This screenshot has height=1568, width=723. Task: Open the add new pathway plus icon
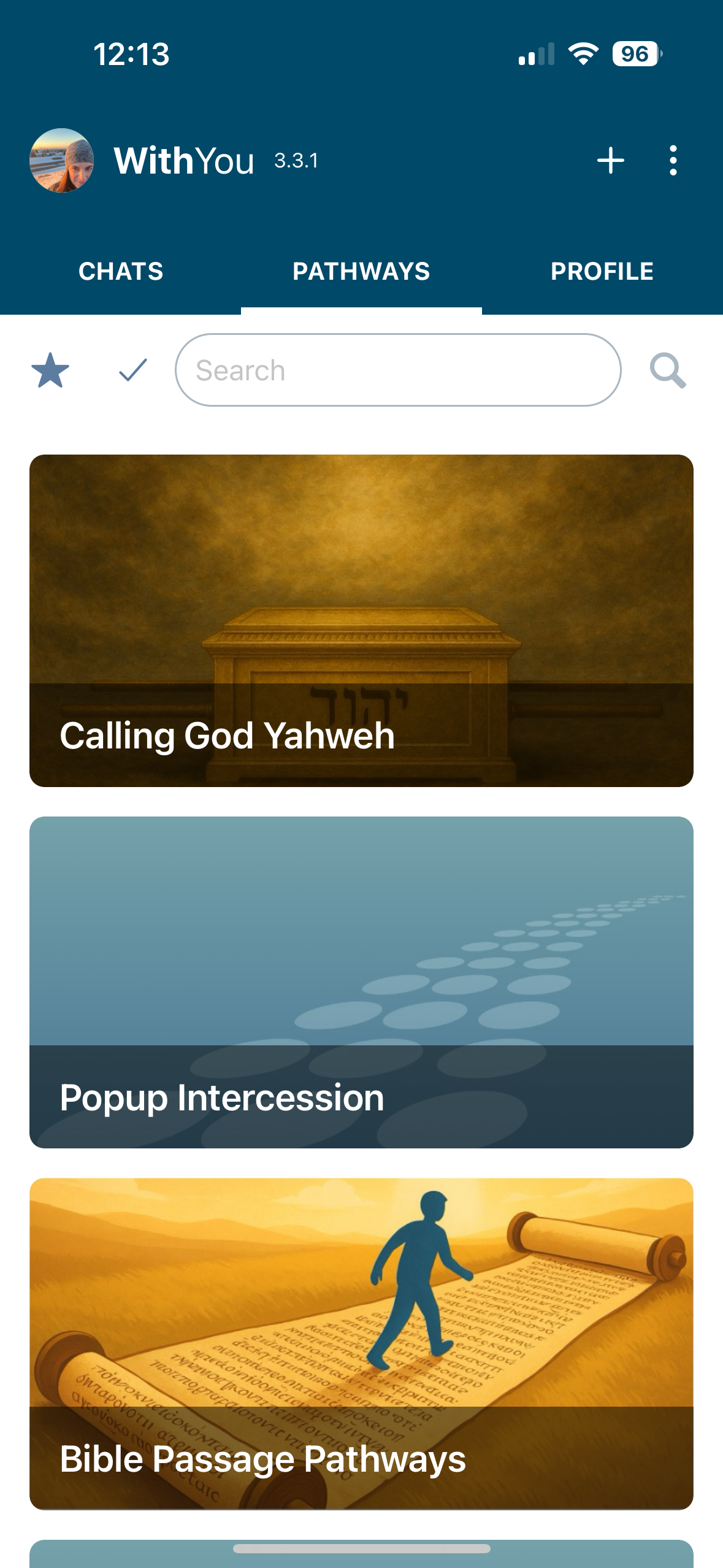click(x=611, y=160)
